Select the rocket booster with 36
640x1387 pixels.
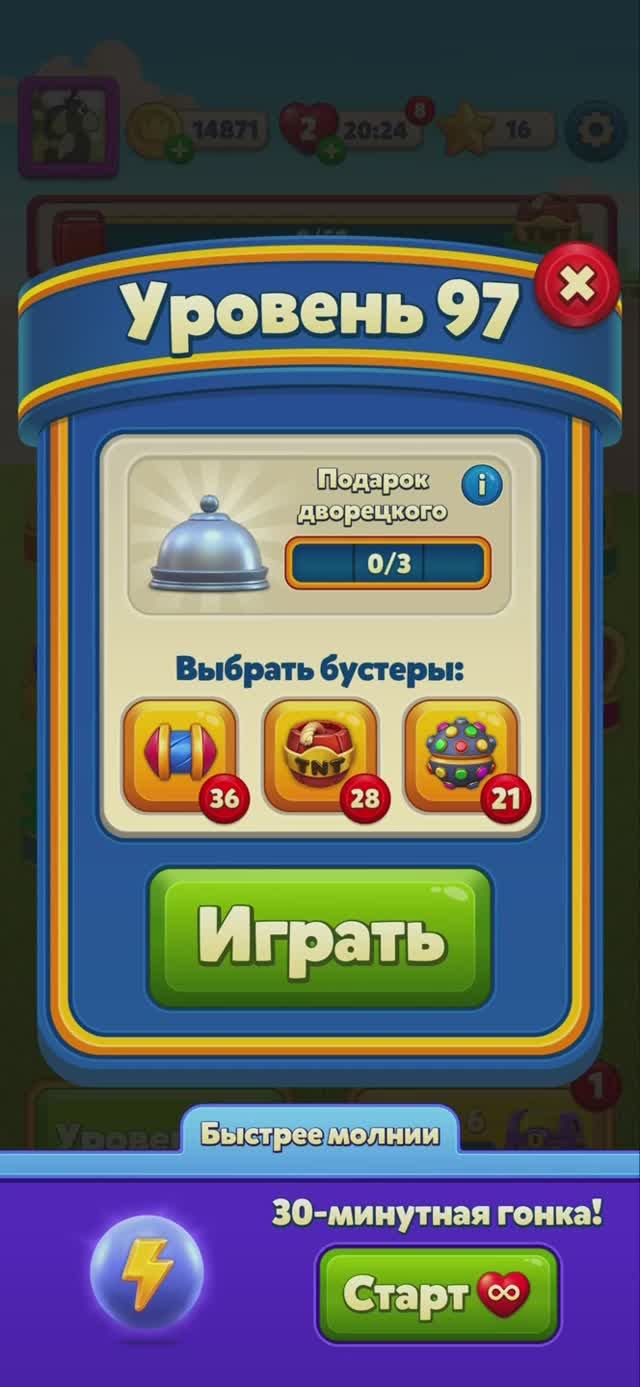[180, 754]
